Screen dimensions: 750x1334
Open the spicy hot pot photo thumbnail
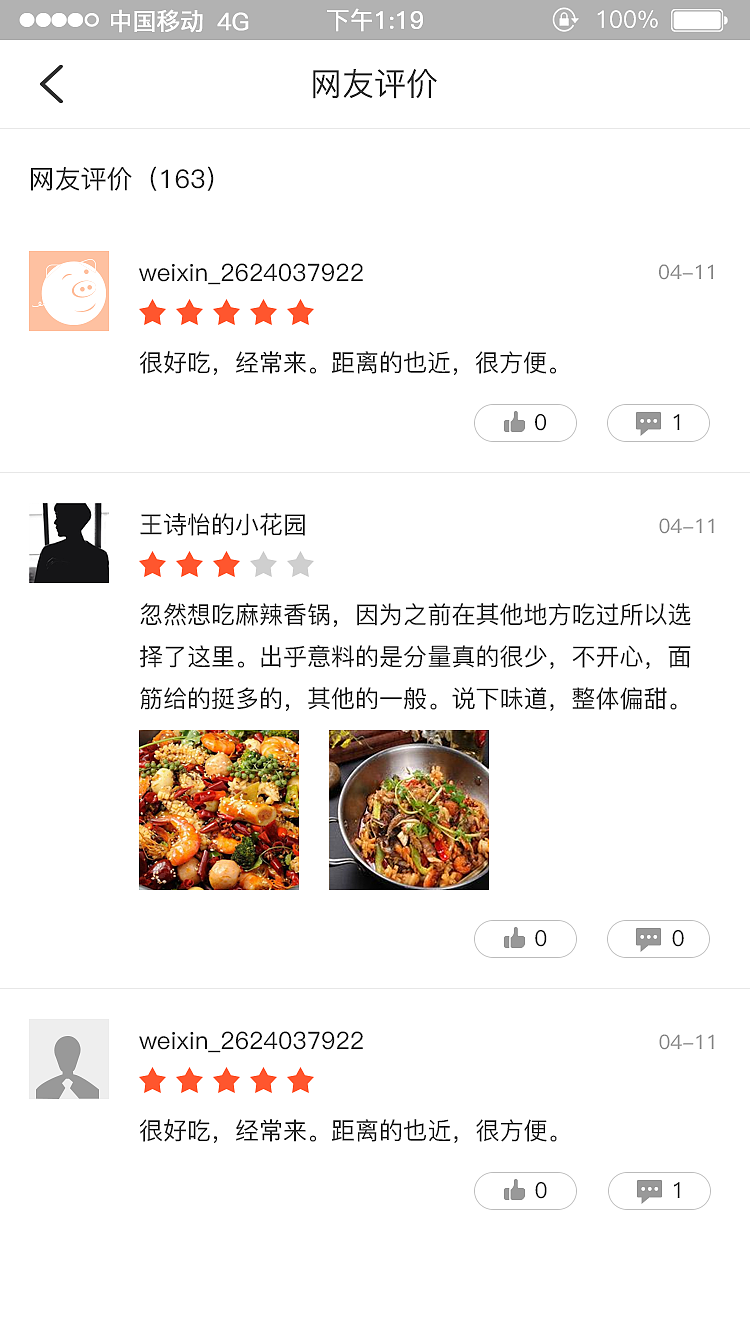tap(218, 810)
